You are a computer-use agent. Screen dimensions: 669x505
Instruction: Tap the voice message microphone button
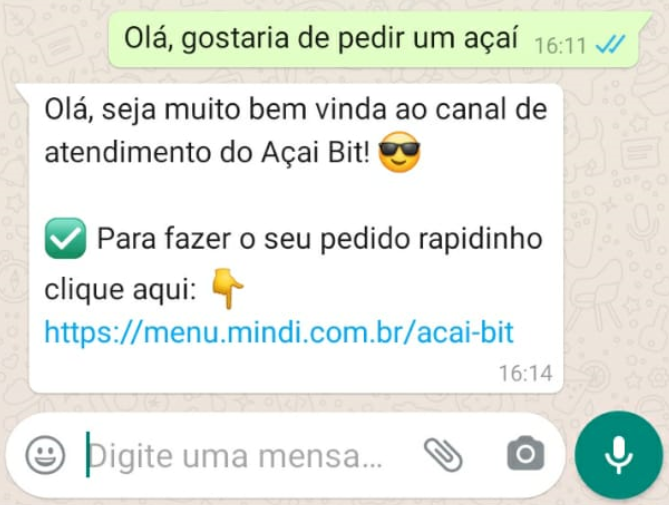619,455
